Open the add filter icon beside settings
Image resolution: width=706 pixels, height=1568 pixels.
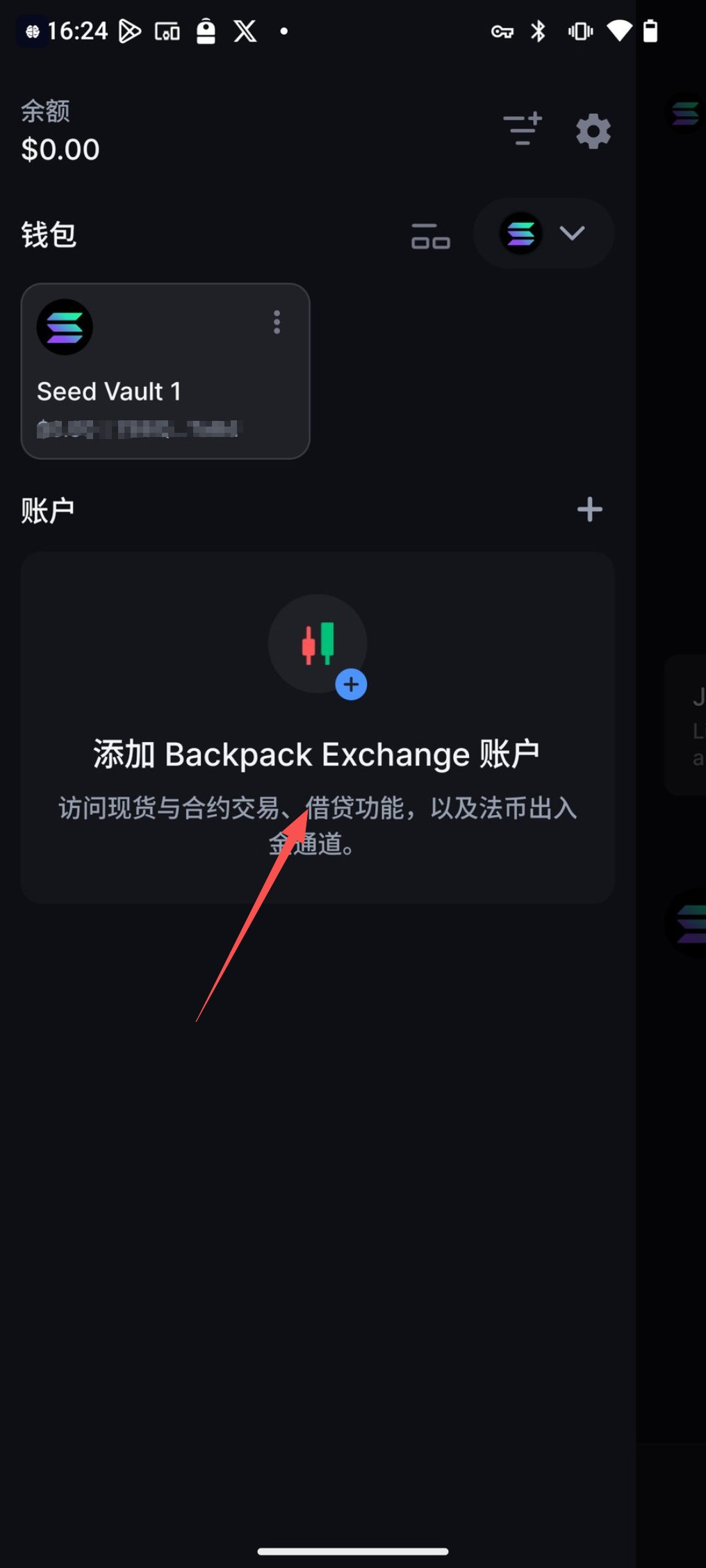point(523,129)
